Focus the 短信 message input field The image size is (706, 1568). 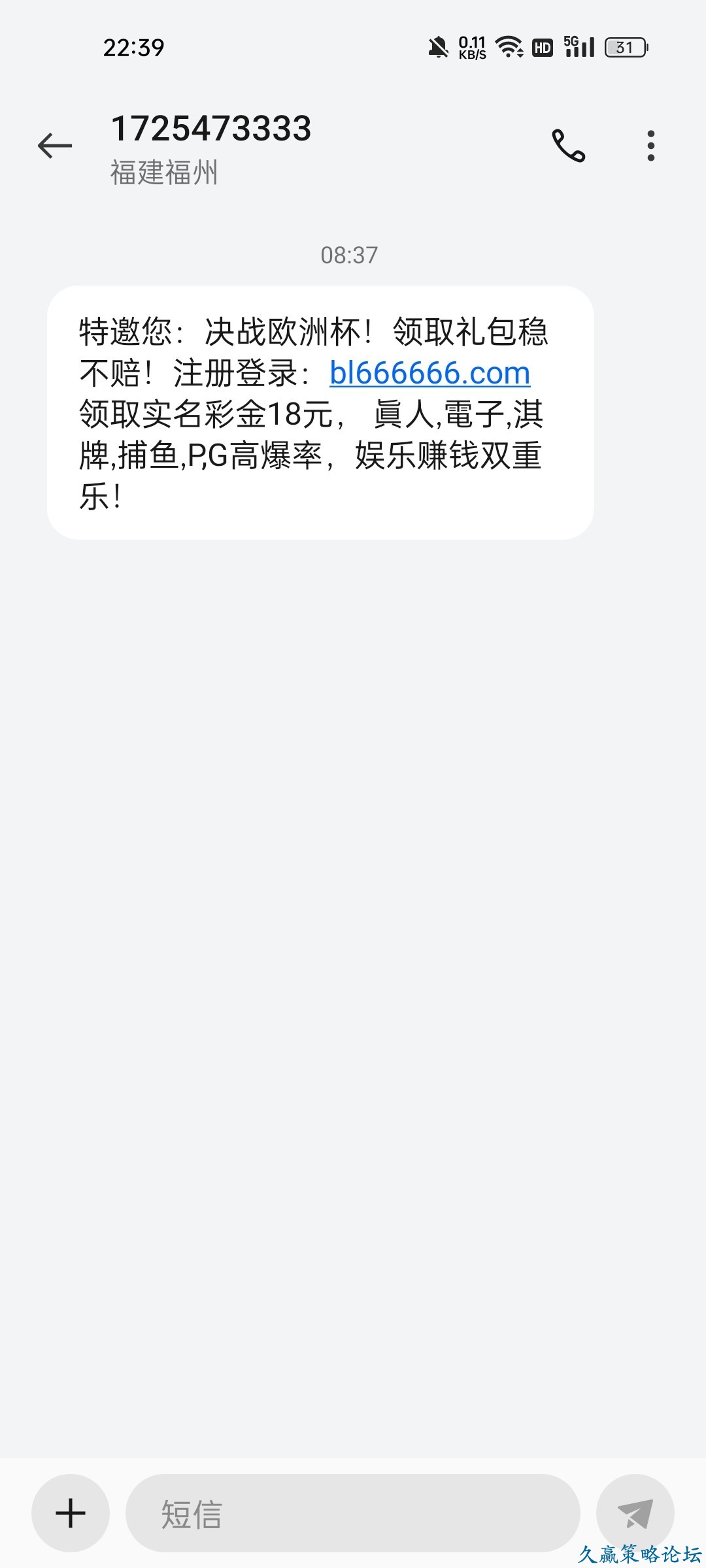click(353, 1512)
